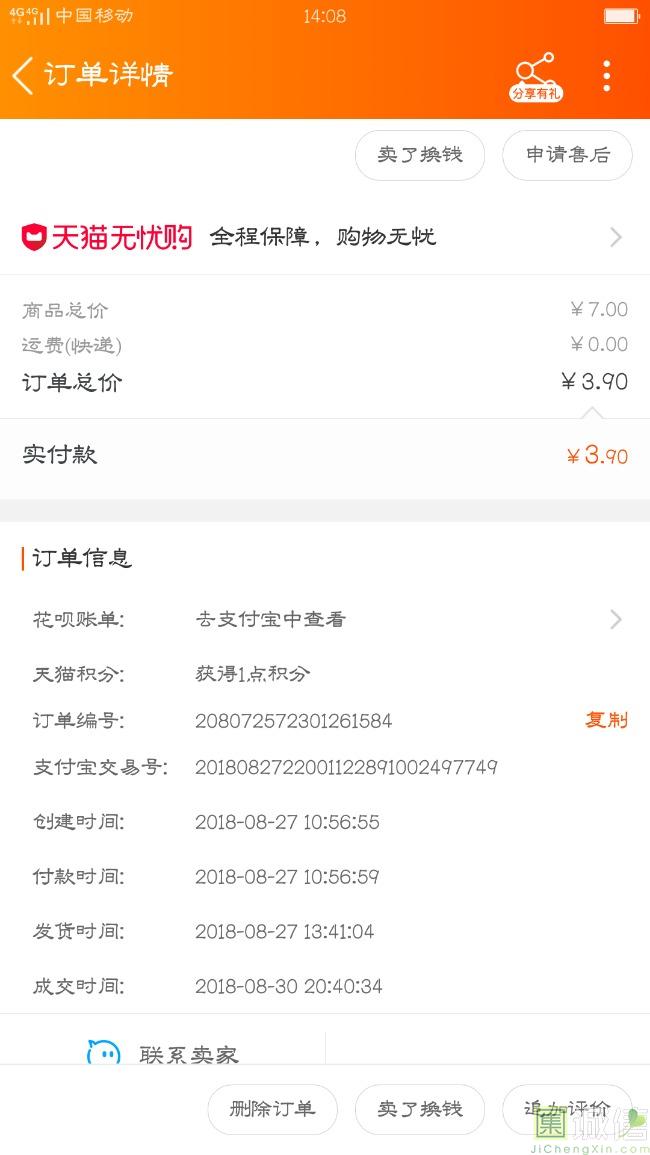Tap the top 卖了换钱 button
This screenshot has height=1155, width=650.
[x=420, y=155]
